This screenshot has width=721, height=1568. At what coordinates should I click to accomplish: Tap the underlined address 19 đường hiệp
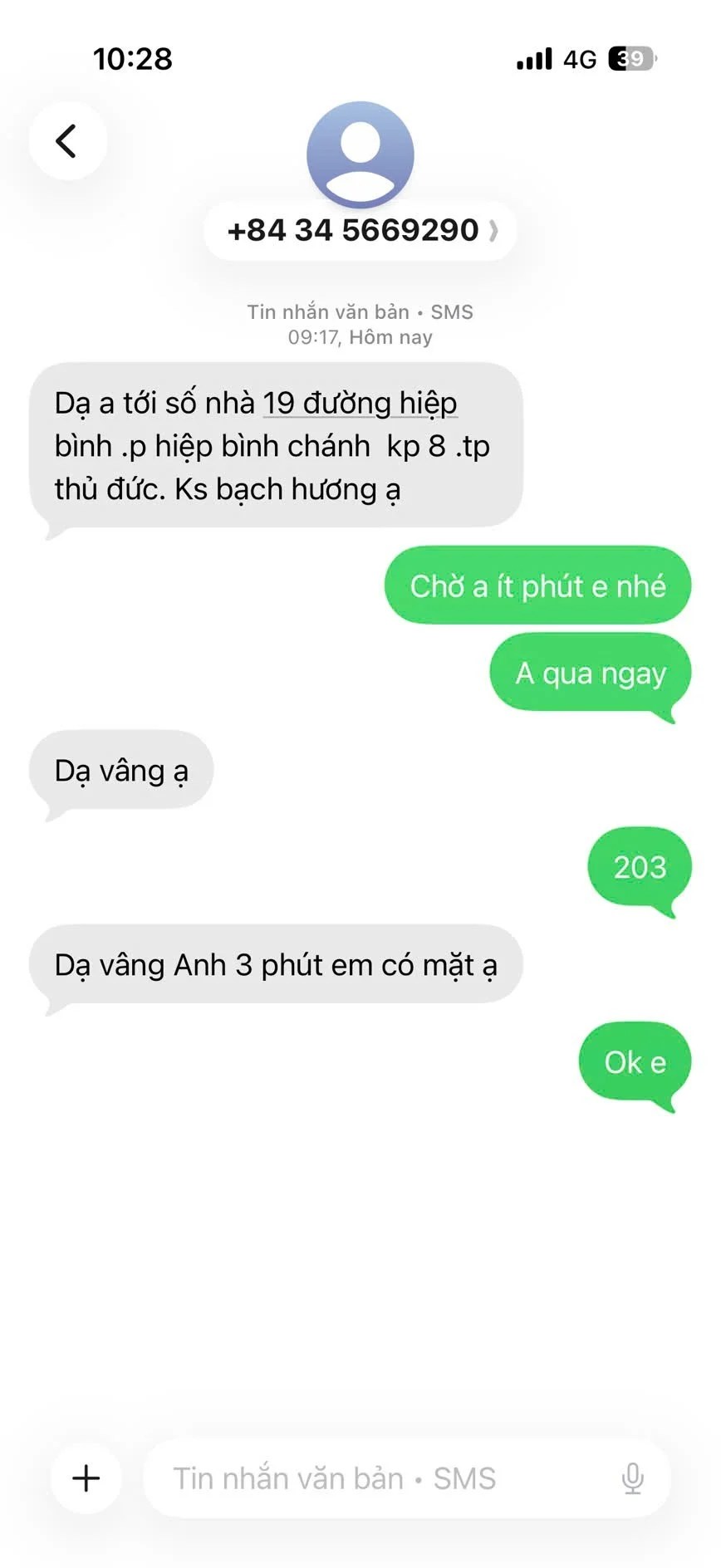coord(360,404)
